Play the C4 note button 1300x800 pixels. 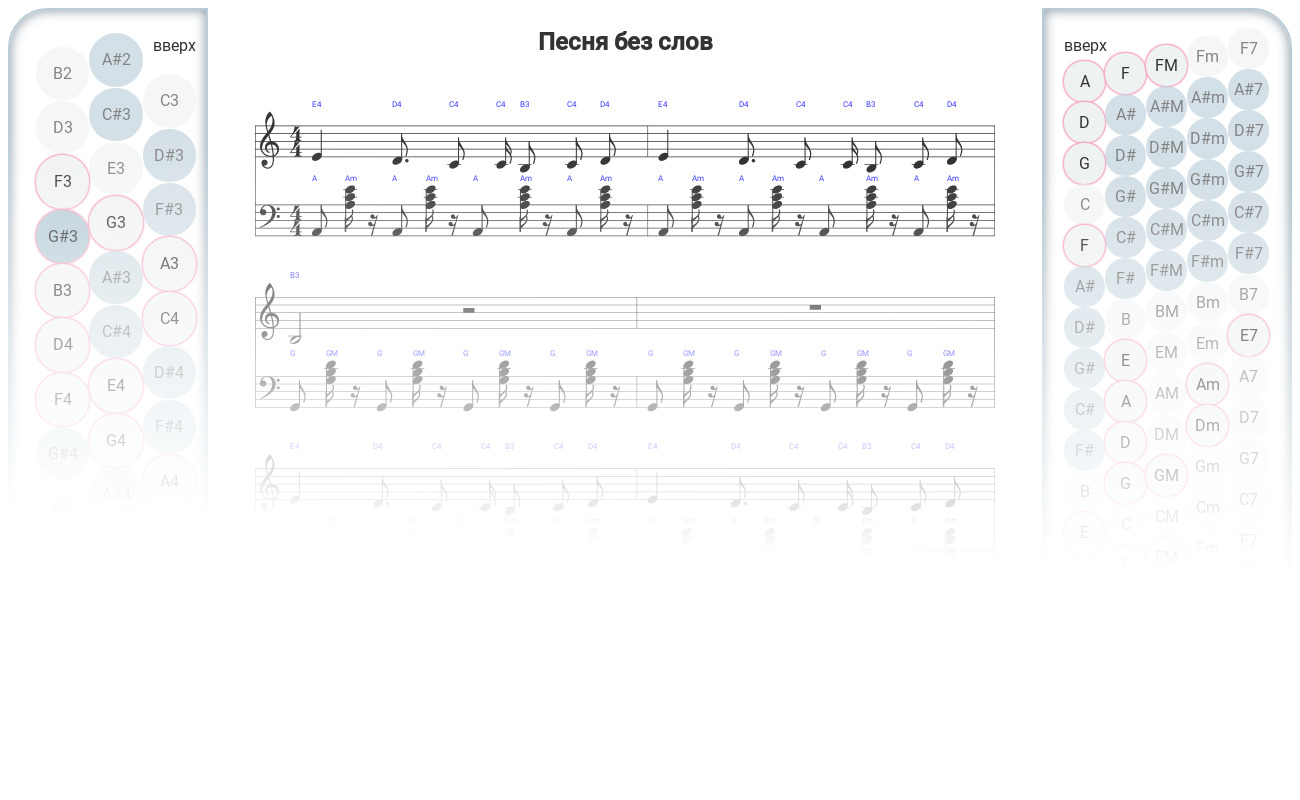169,318
